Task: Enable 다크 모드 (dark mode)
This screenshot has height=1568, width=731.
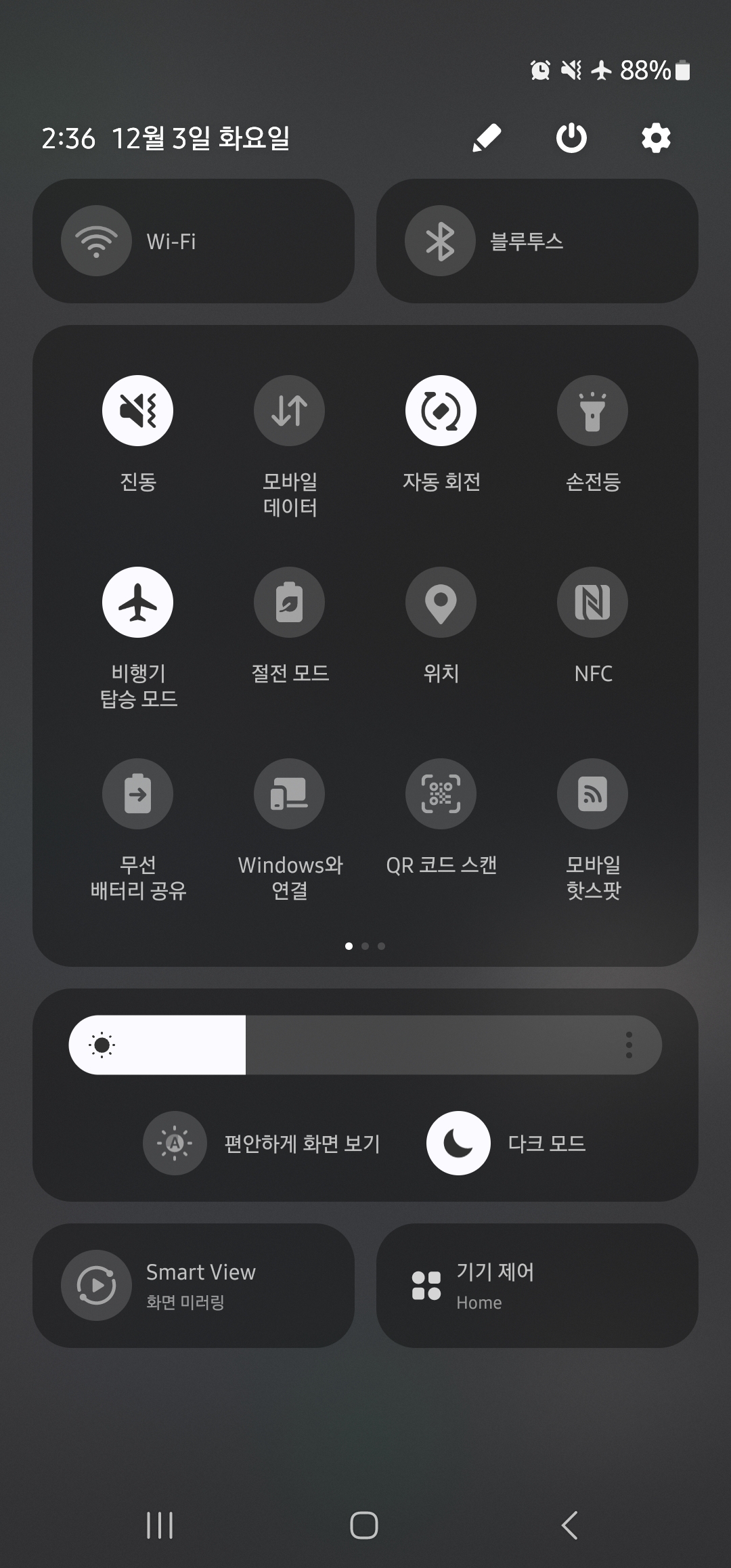Action: click(x=458, y=1142)
